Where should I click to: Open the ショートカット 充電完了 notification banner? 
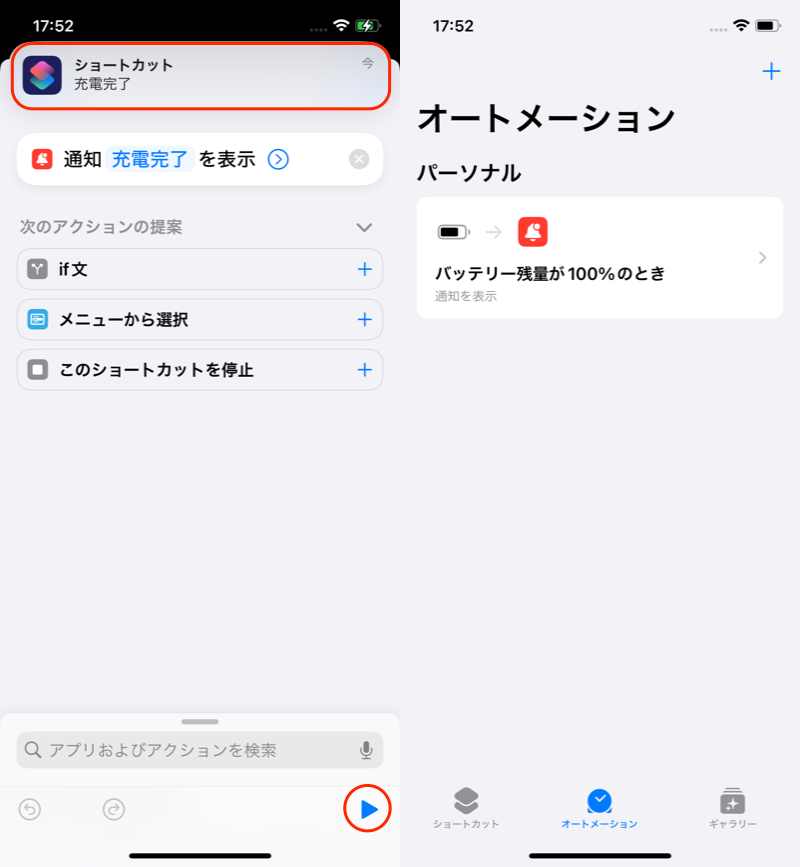(200, 75)
